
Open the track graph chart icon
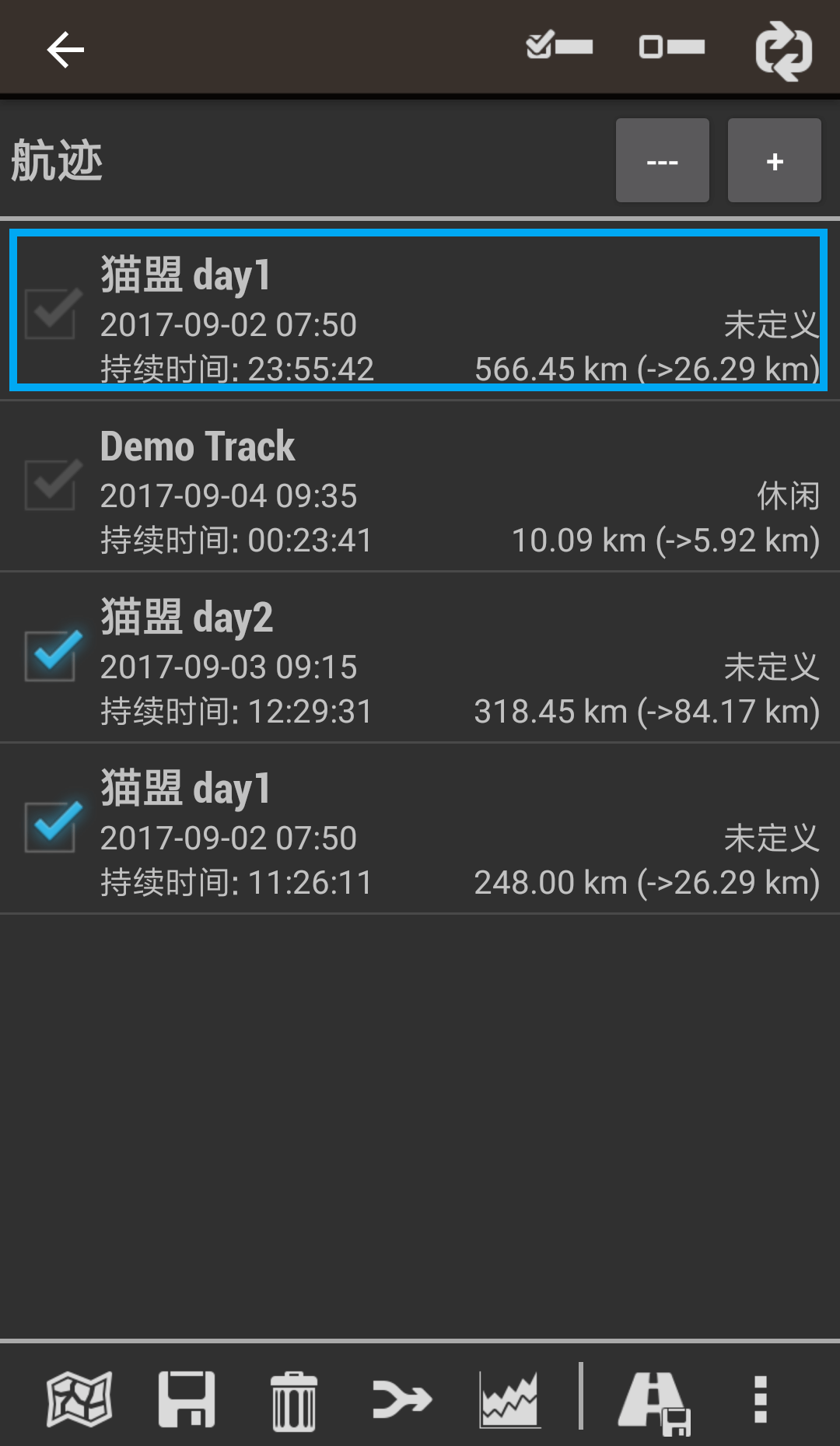click(509, 1399)
